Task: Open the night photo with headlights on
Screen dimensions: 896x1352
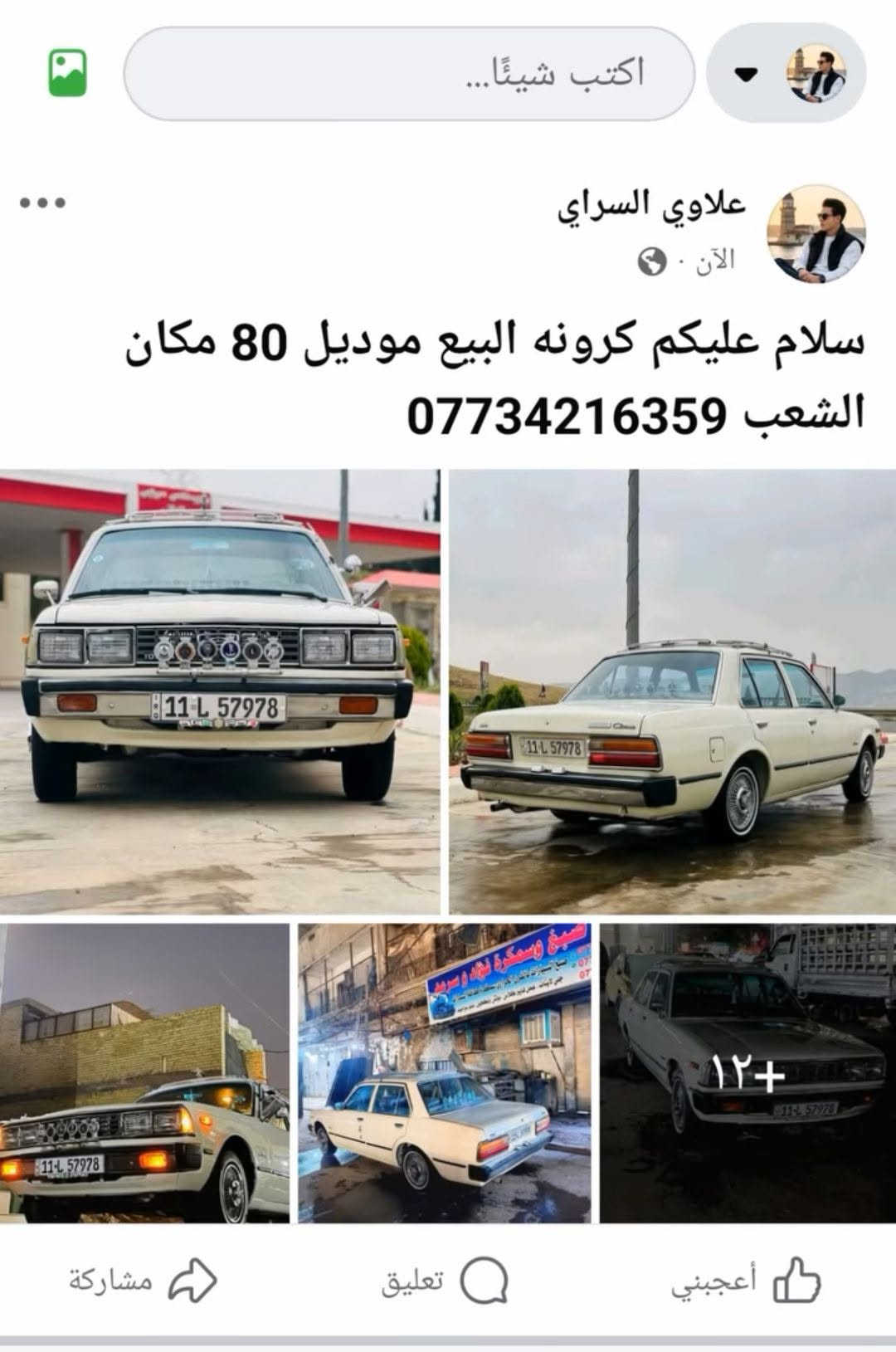Action: point(144,1072)
